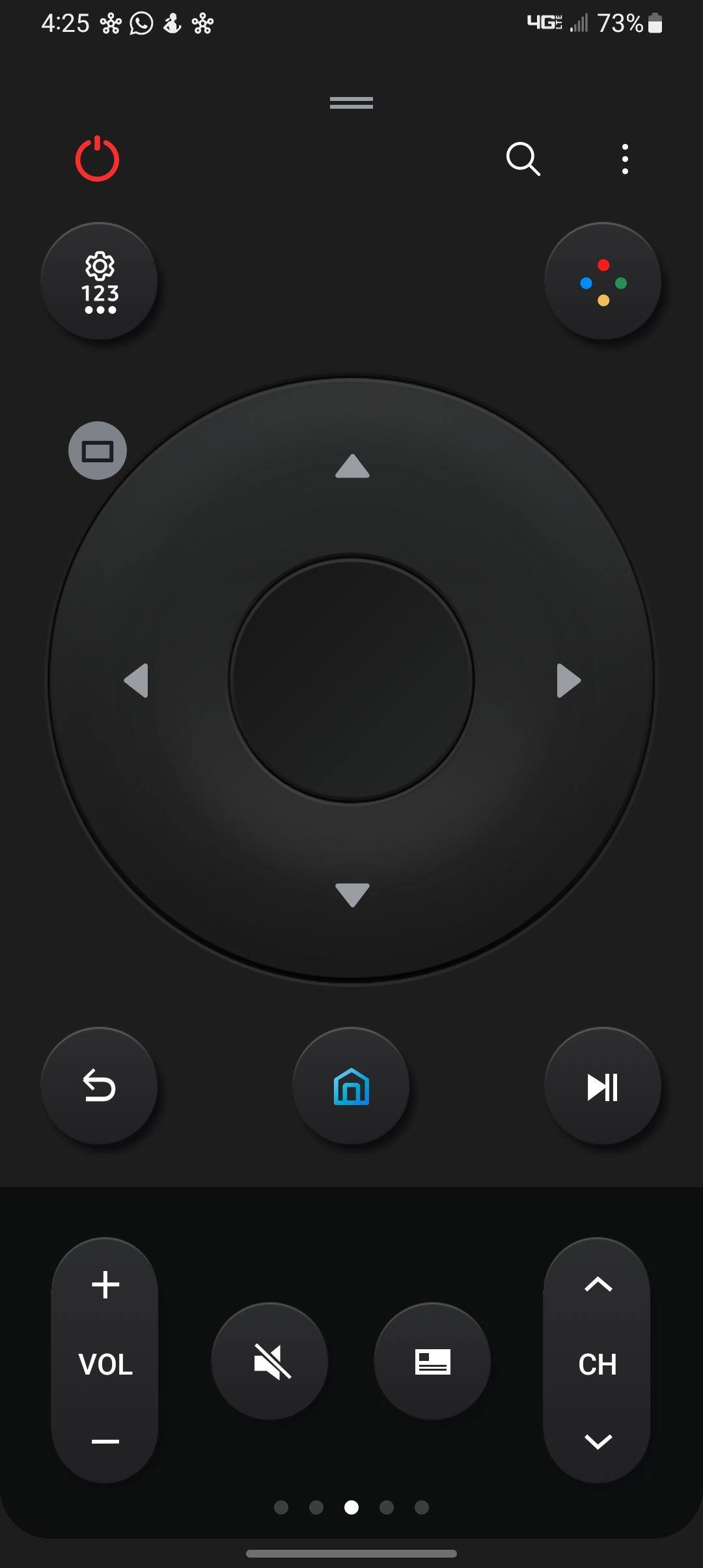Open the search icon

[523, 159]
